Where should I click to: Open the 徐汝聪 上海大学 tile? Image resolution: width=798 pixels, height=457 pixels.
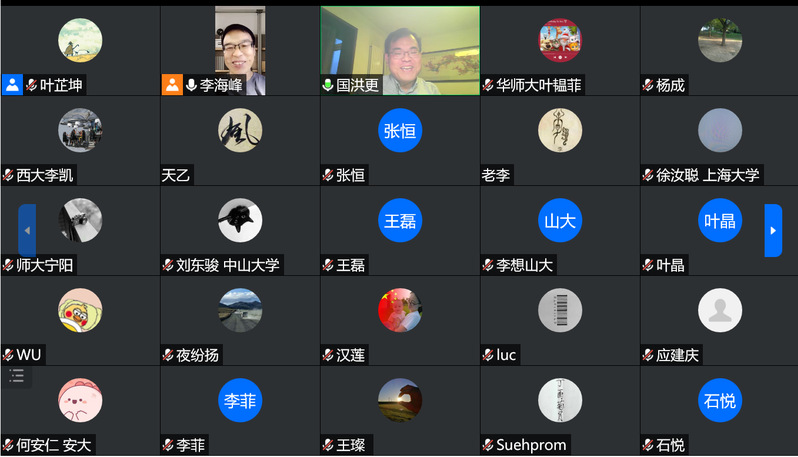point(720,140)
